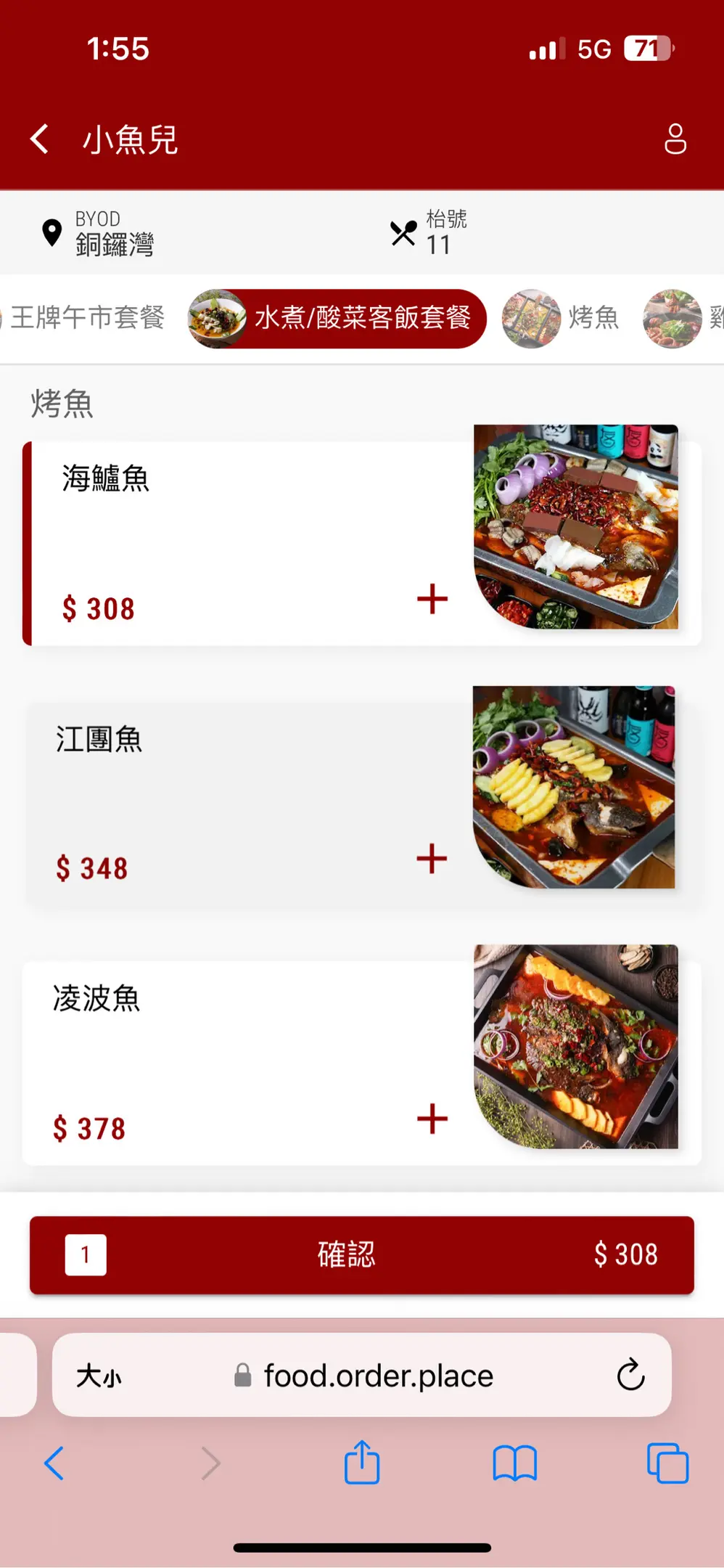724x1568 pixels.
Task: Jump to the 烤魚 category tab
Action: 561,318
